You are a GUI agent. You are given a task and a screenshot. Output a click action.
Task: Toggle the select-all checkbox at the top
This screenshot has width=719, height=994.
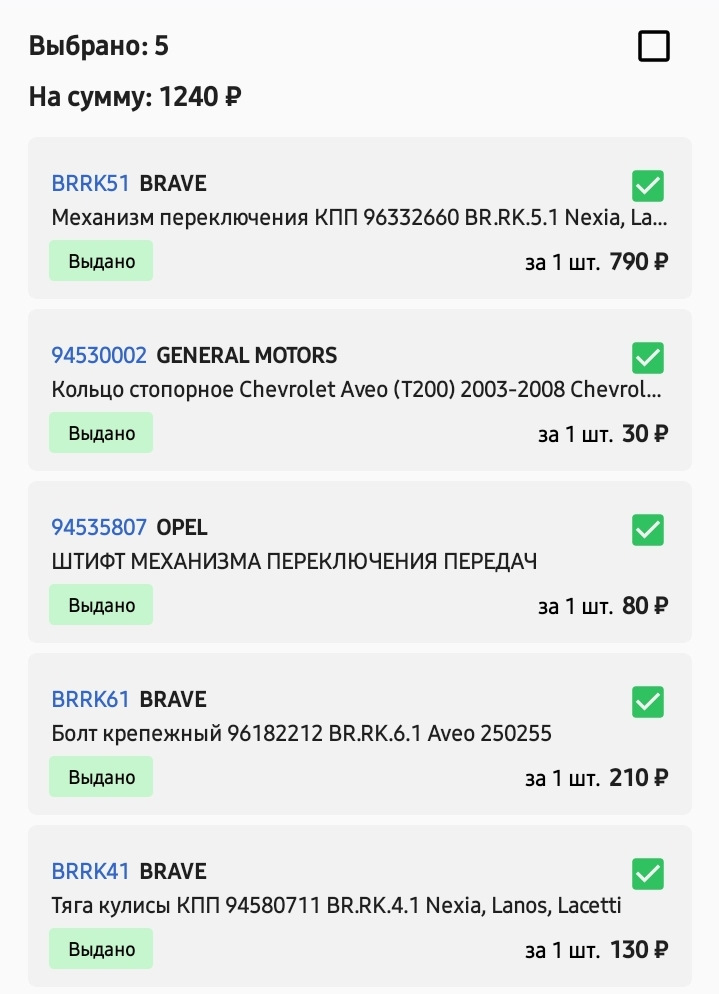coord(653,46)
